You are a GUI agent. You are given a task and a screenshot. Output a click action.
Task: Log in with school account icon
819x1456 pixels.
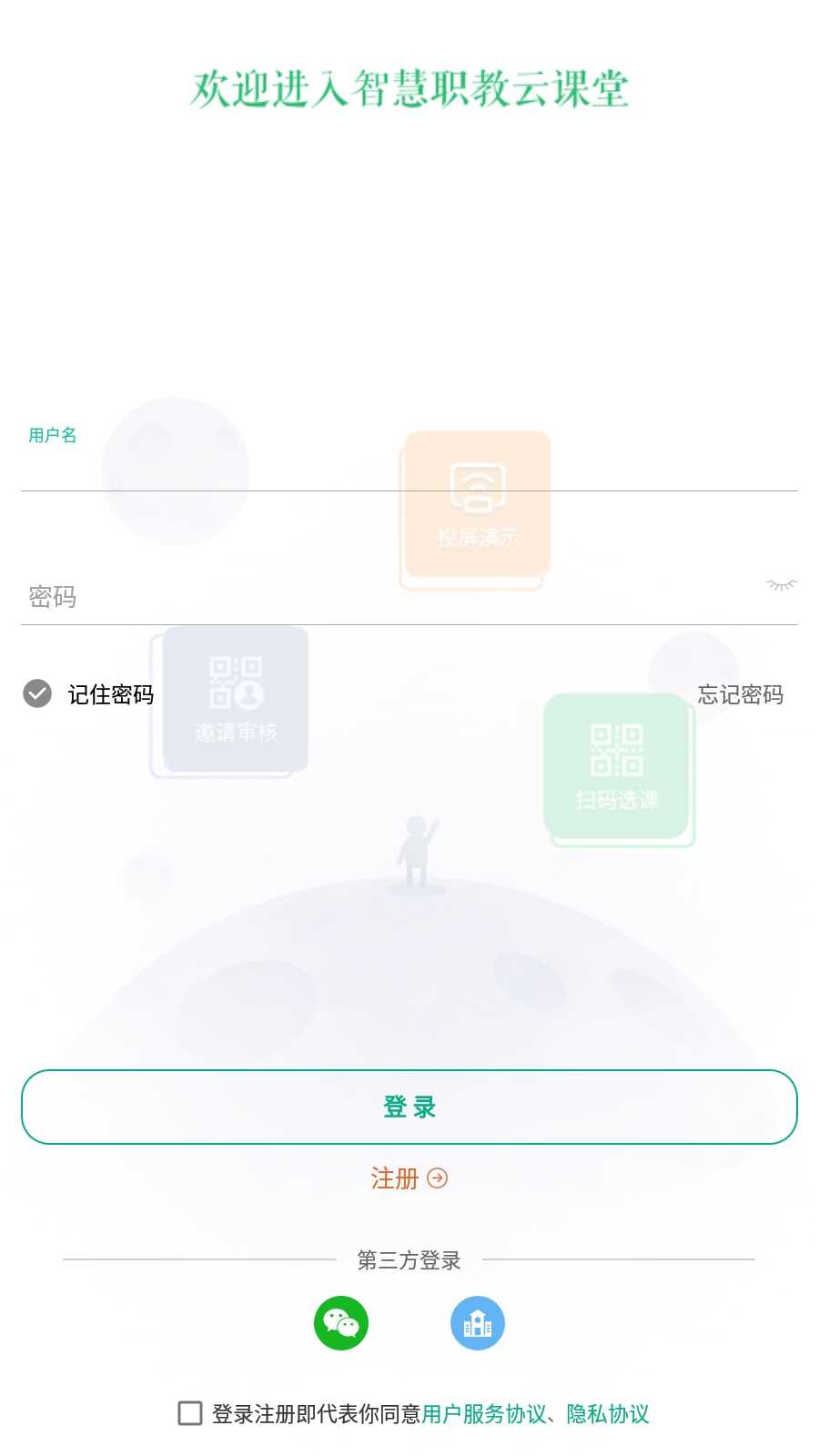click(x=478, y=1323)
